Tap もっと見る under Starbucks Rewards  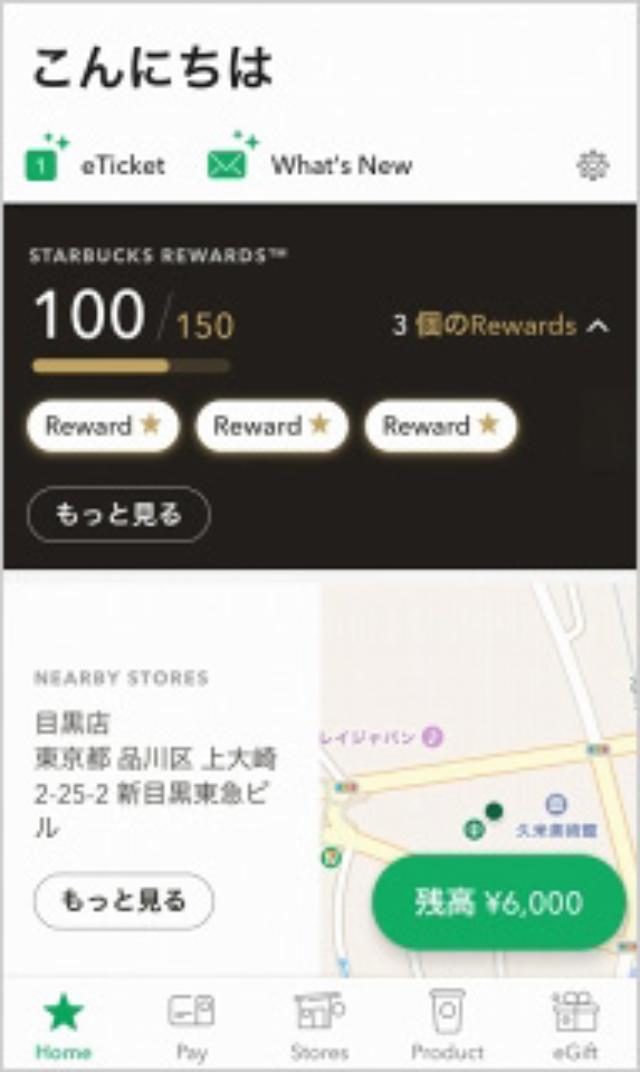(119, 514)
